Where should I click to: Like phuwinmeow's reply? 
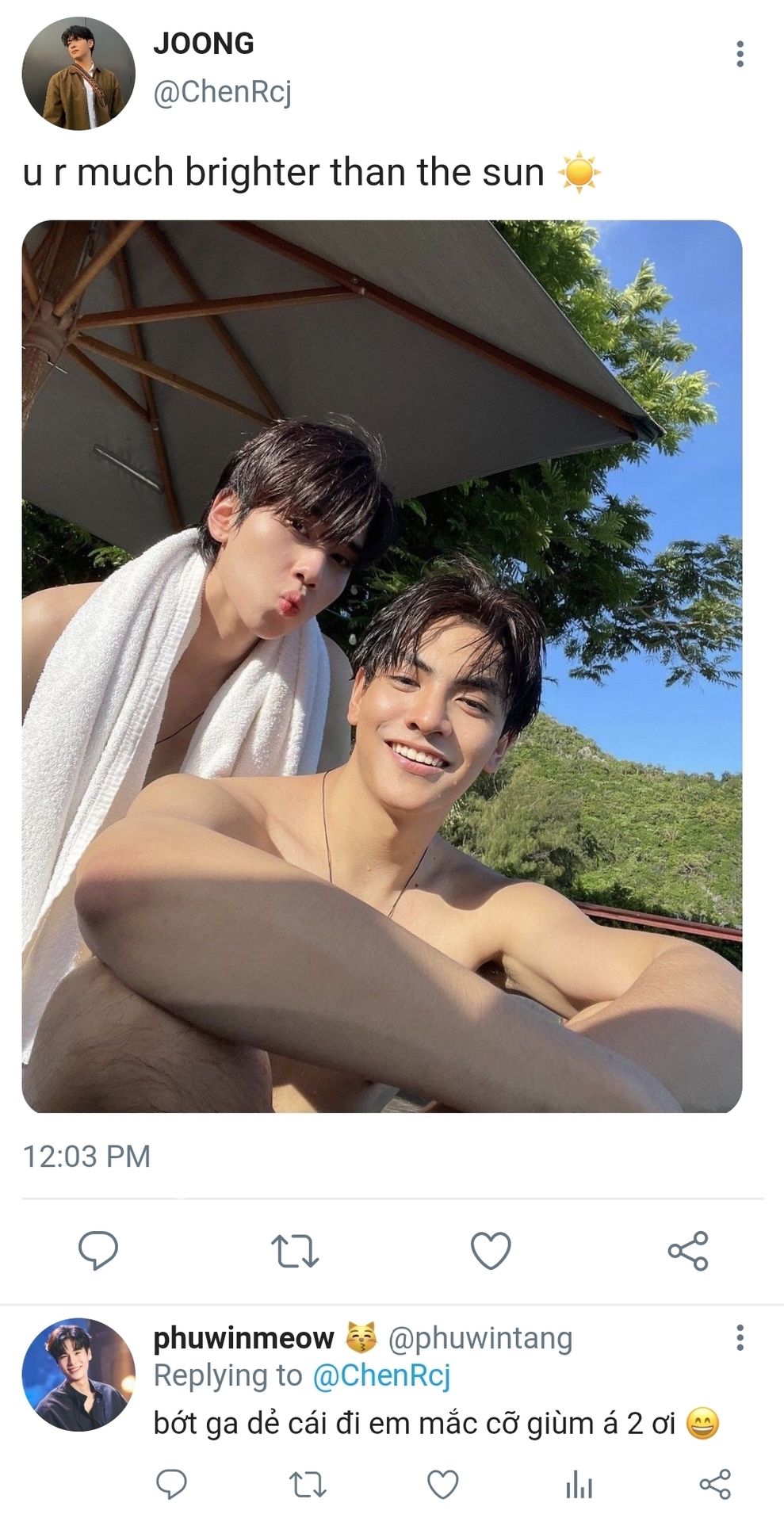pyautogui.click(x=443, y=1484)
